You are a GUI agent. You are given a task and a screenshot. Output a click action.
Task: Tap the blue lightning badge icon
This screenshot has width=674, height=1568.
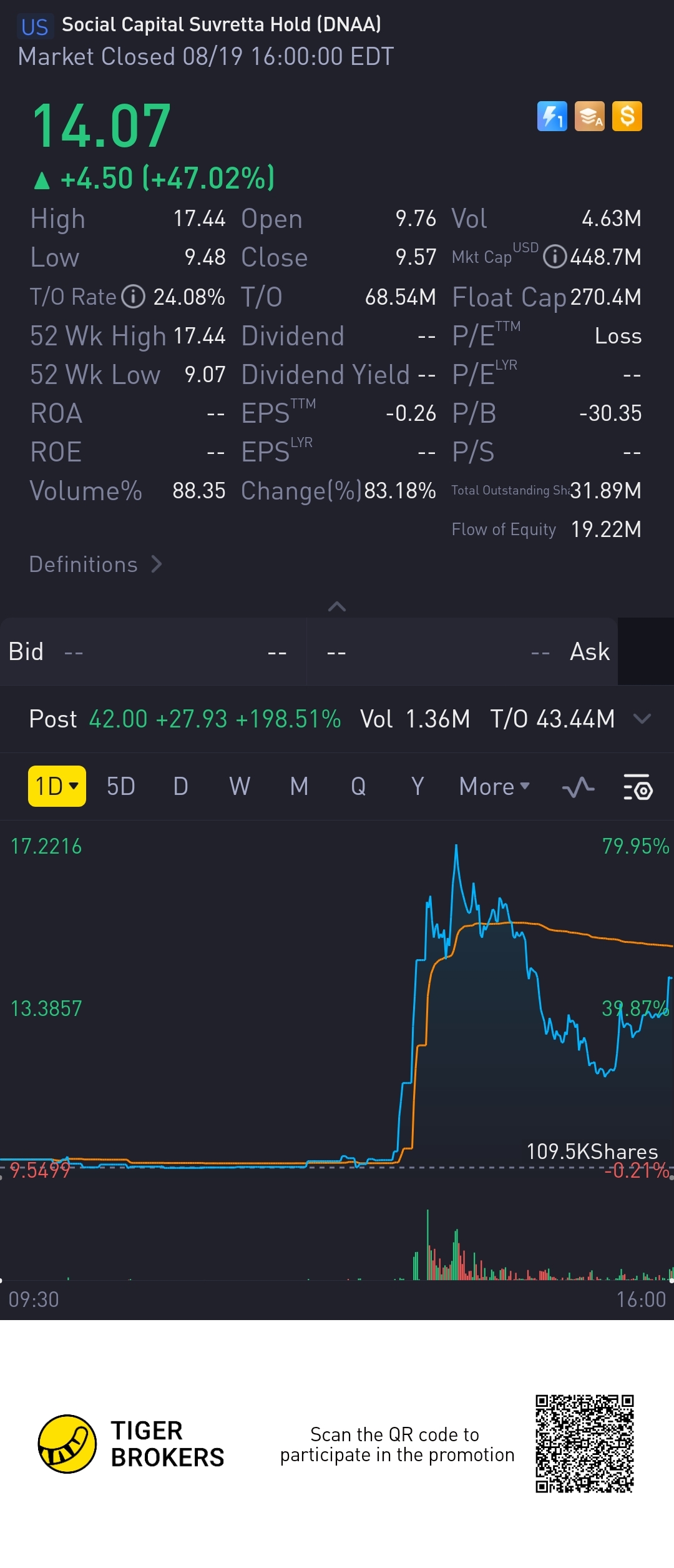coord(552,116)
